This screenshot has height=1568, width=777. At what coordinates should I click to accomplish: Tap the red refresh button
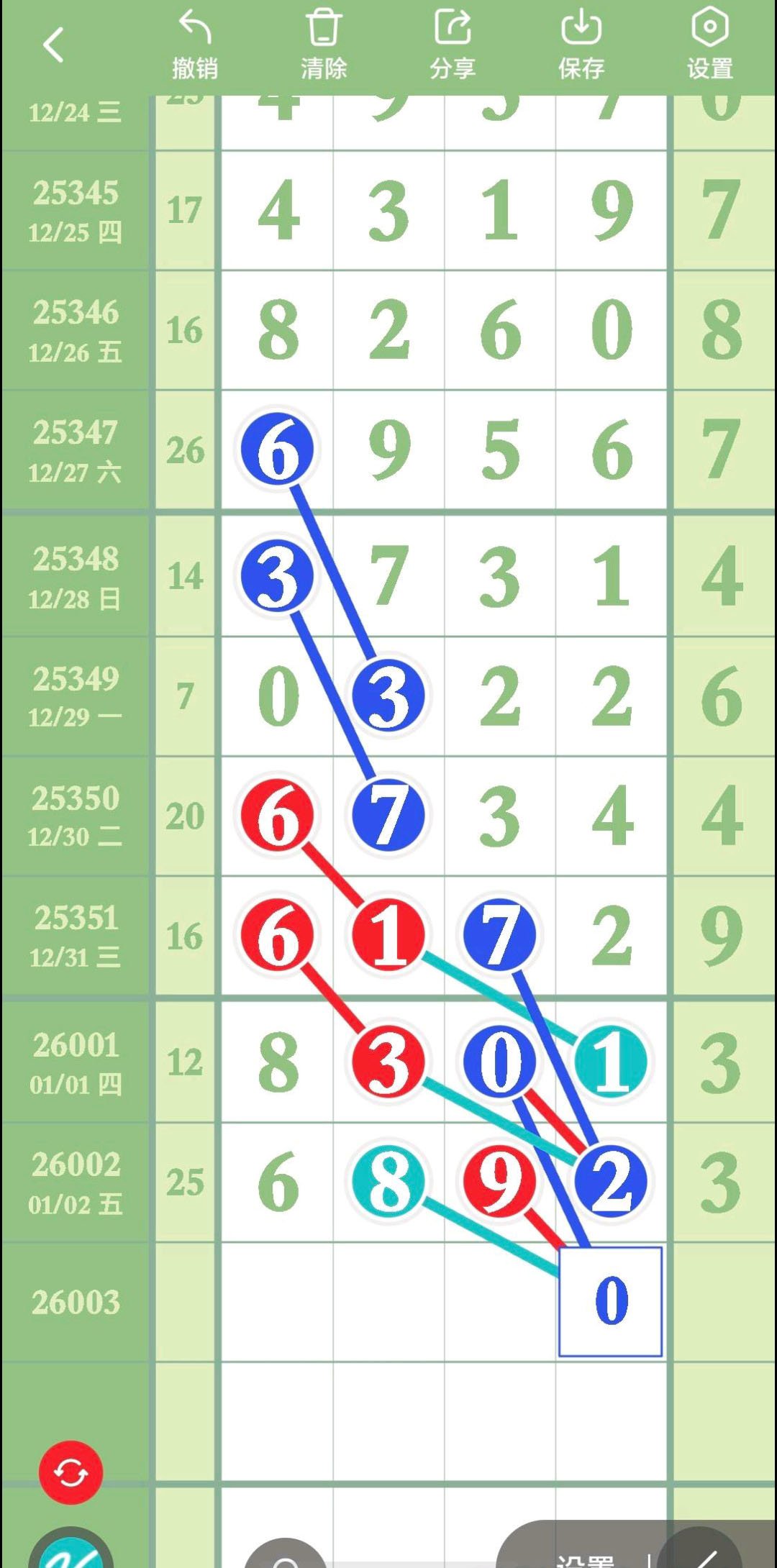71,1472
